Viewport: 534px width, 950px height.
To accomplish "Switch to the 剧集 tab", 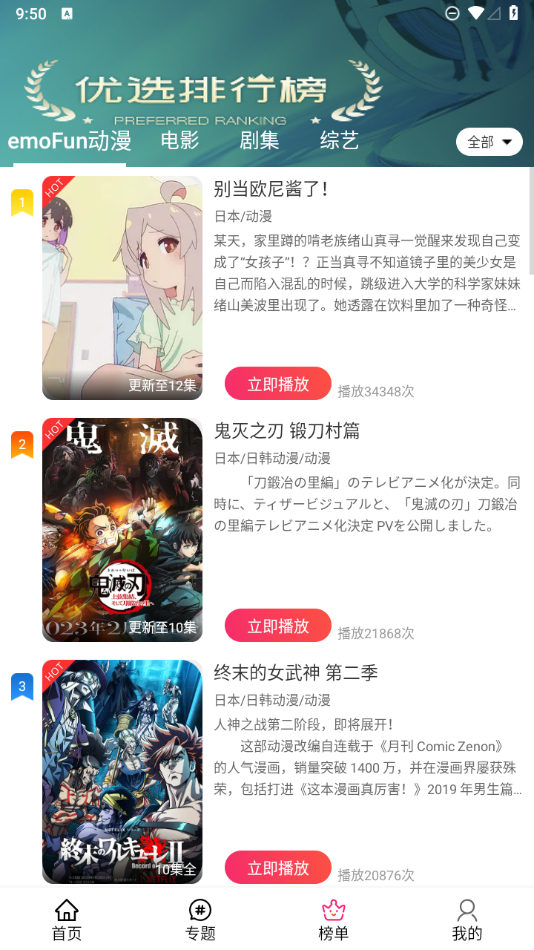I will 259,141.
